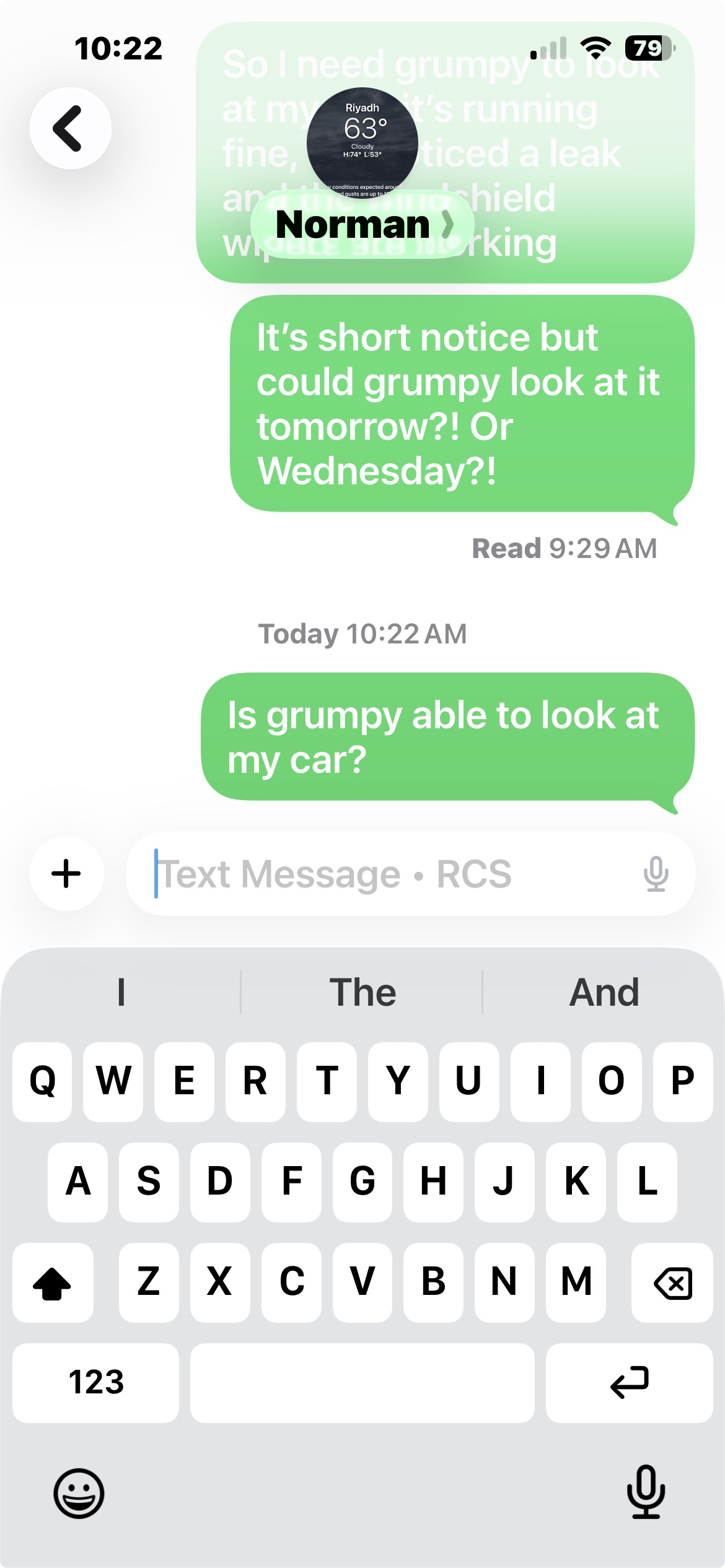This screenshot has width=725, height=1568.
Task: Insert the suggested word "The"
Action: pyautogui.click(x=362, y=992)
